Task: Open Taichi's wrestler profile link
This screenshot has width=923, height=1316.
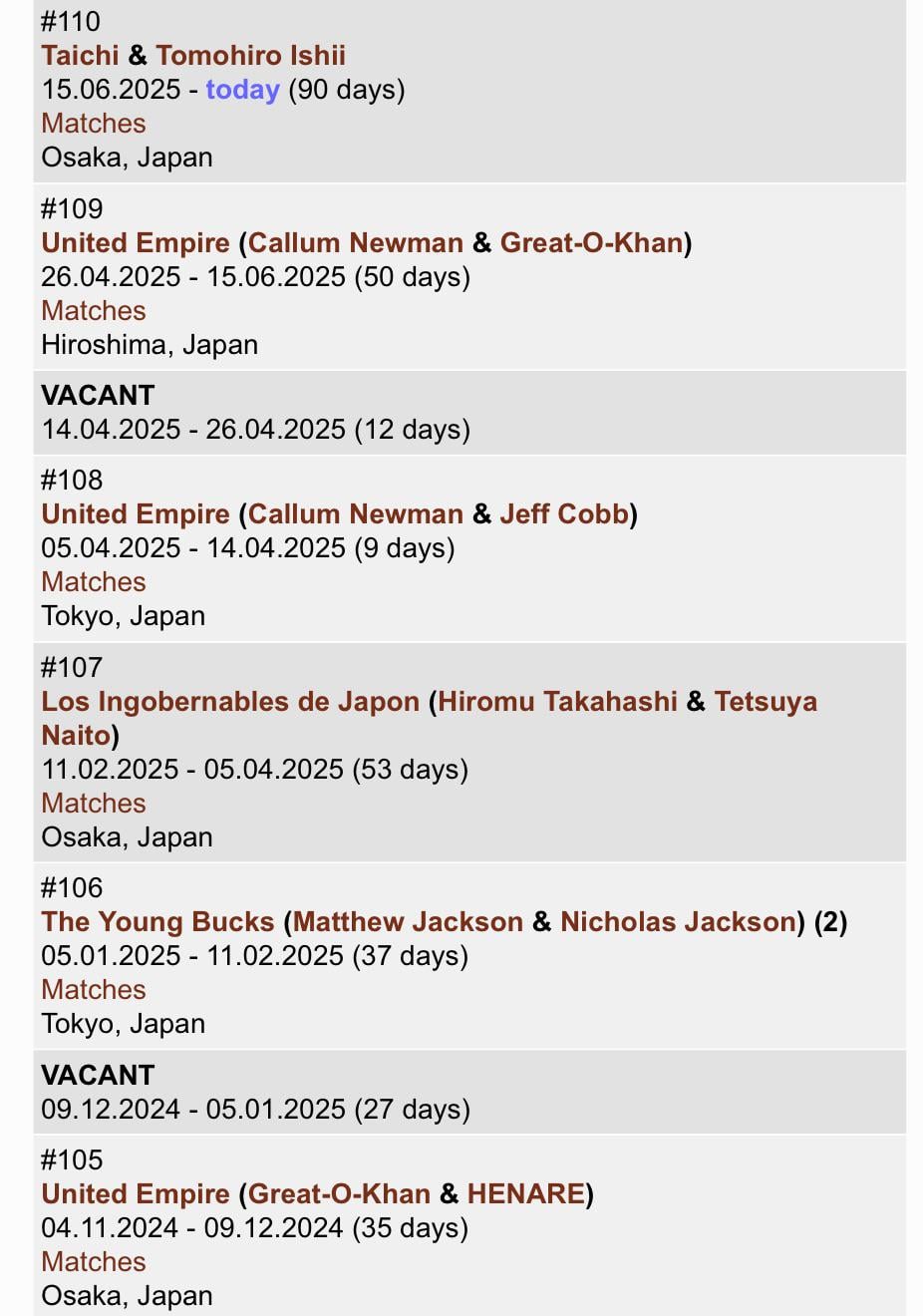Action: tap(80, 56)
